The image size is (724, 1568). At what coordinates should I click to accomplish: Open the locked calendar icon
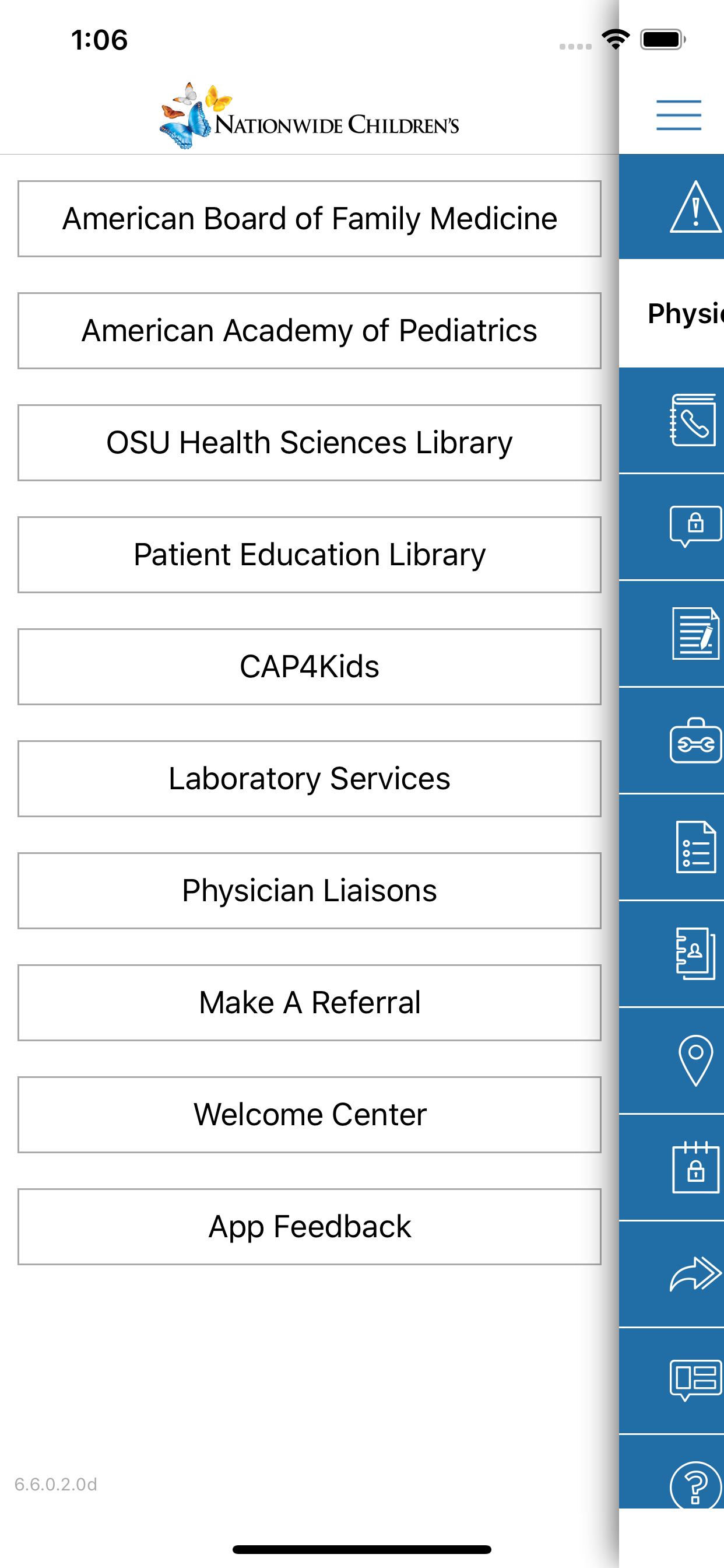[x=695, y=1167]
